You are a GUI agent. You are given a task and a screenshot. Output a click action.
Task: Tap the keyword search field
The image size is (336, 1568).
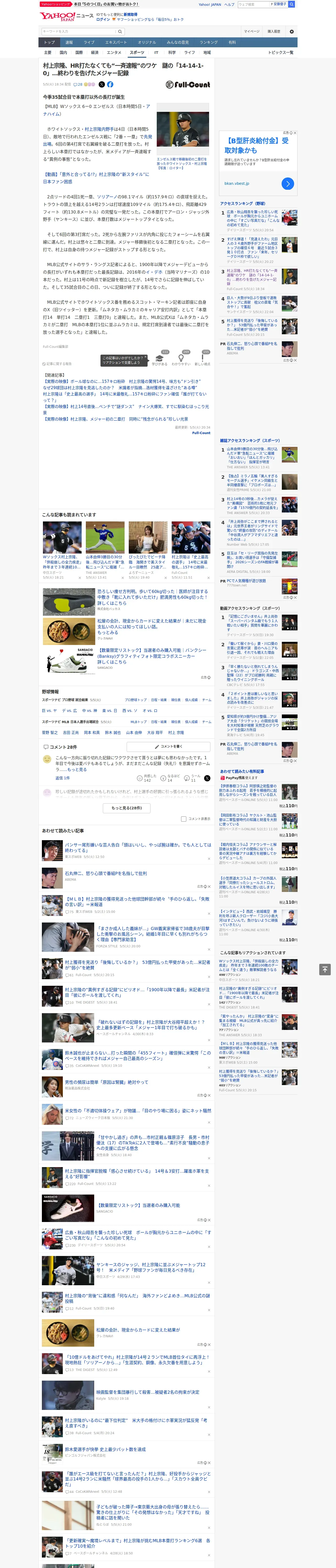pos(78,32)
